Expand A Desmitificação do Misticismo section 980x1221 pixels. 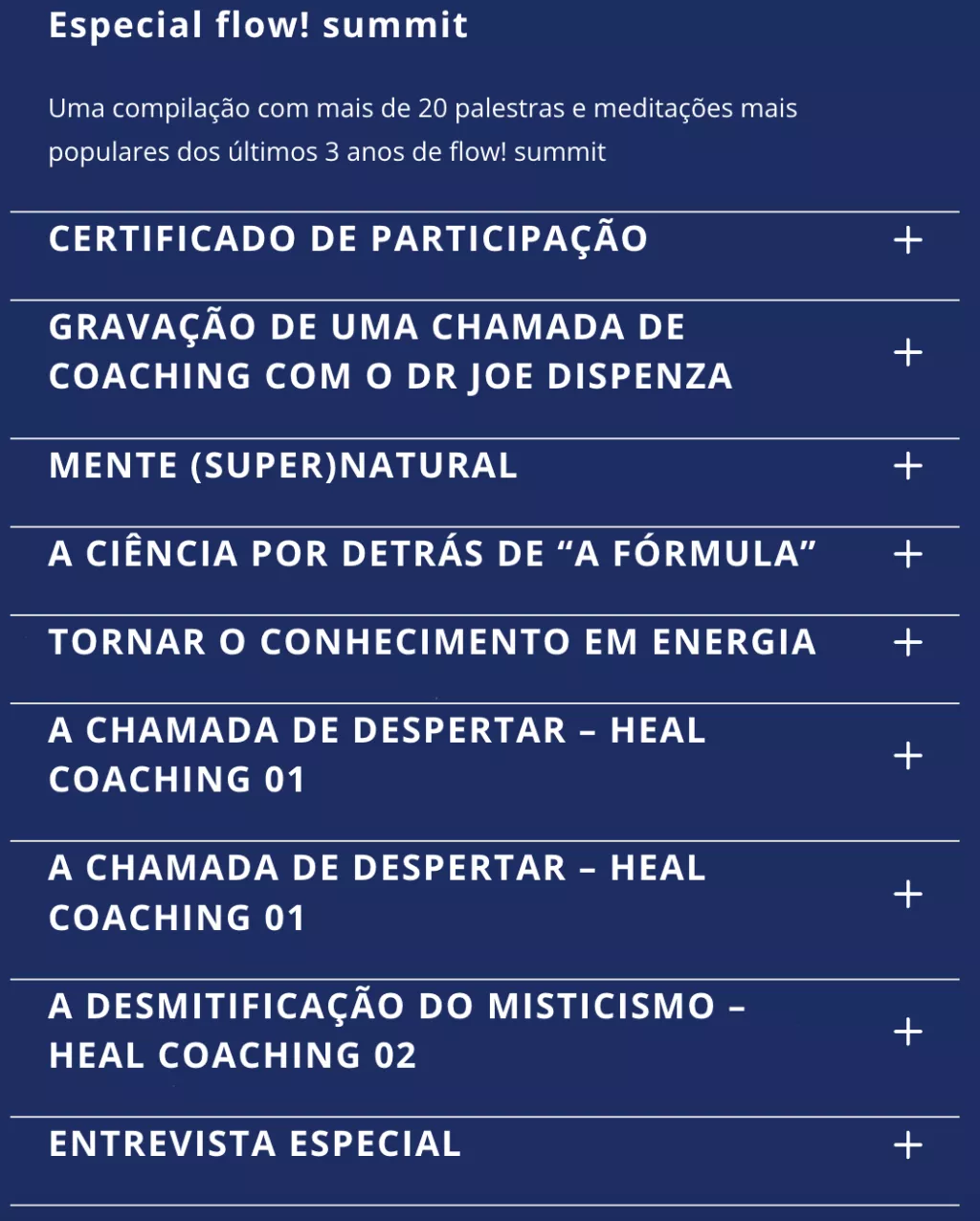pyautogui.click(x=484, y=1031)
